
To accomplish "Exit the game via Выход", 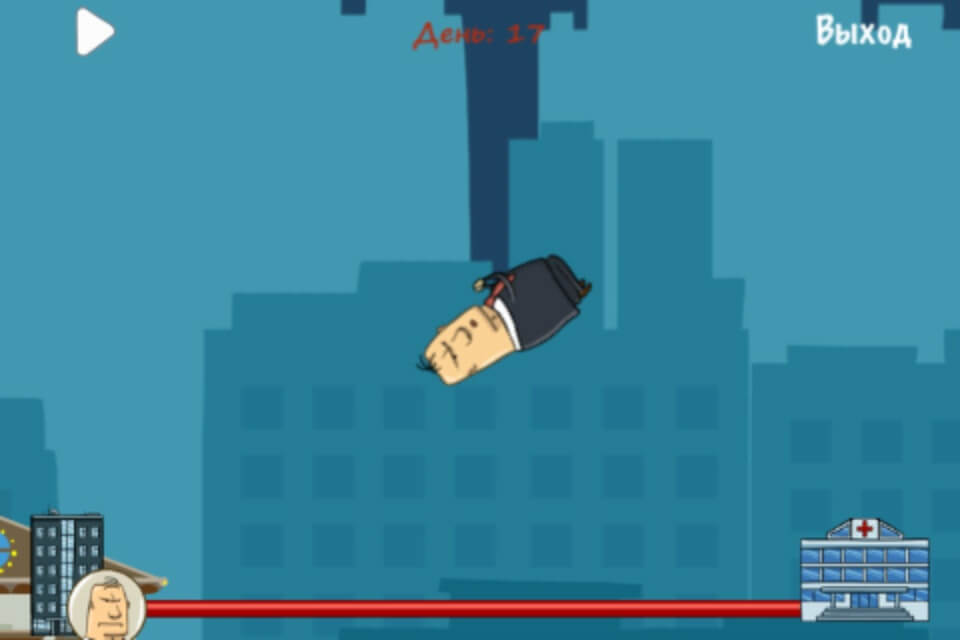I will (863, 32).
